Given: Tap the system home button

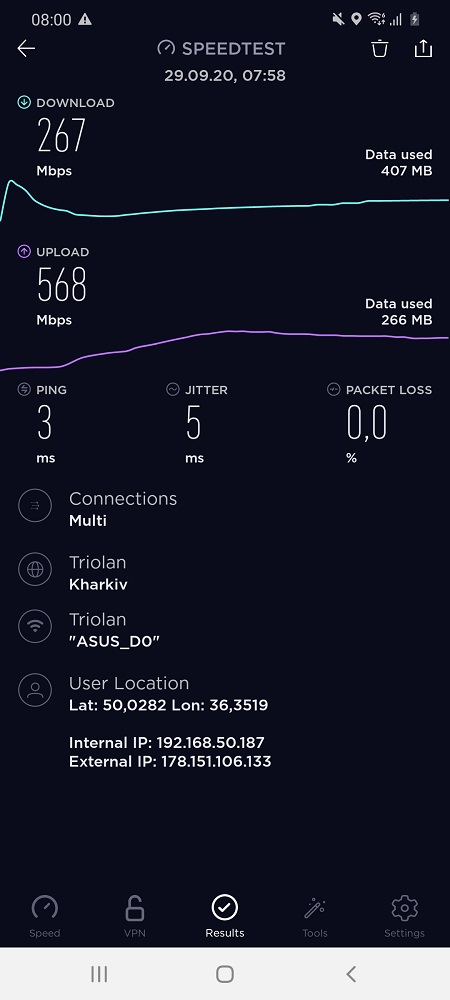Looking at the screenshot, I should 225,974.
